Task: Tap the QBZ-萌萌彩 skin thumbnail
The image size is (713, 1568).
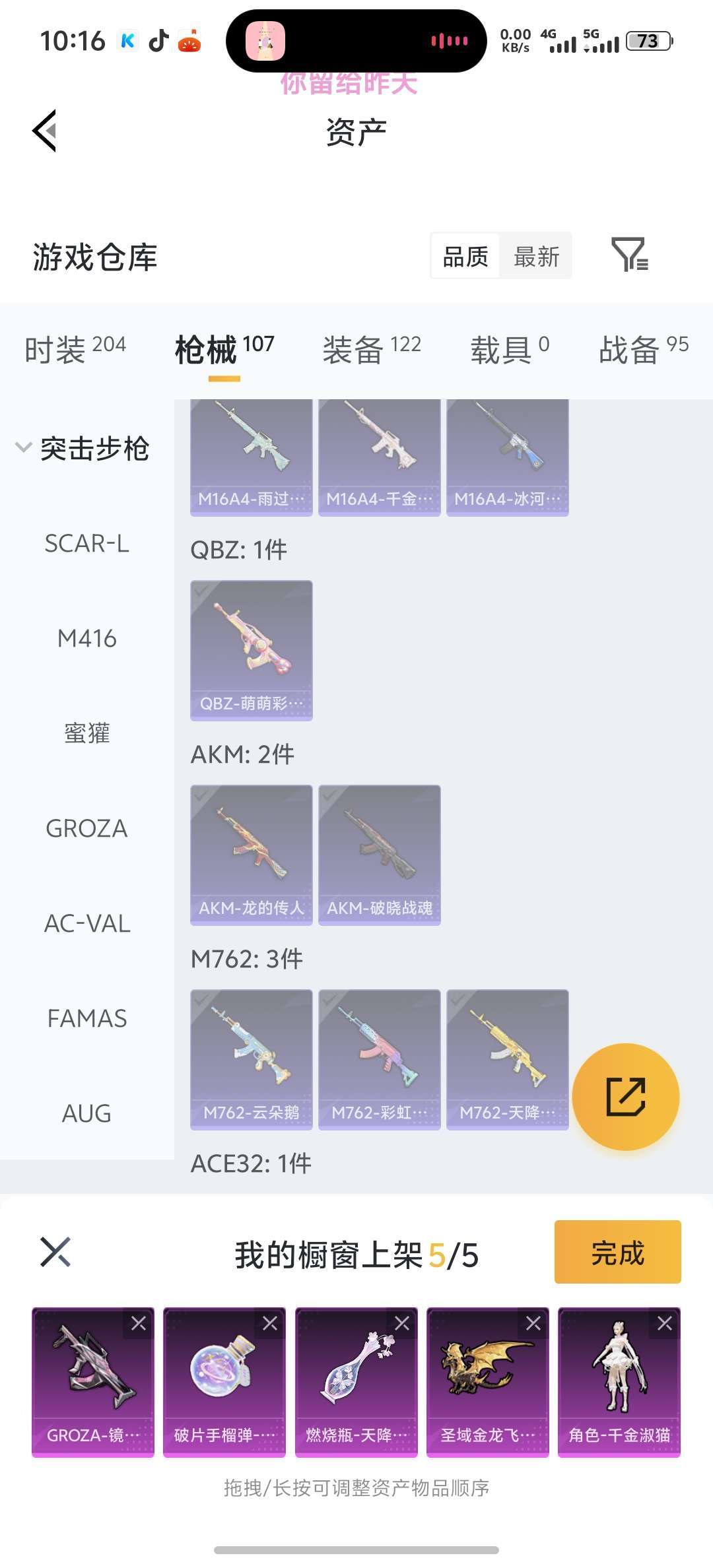Action: tap(251, 649)
